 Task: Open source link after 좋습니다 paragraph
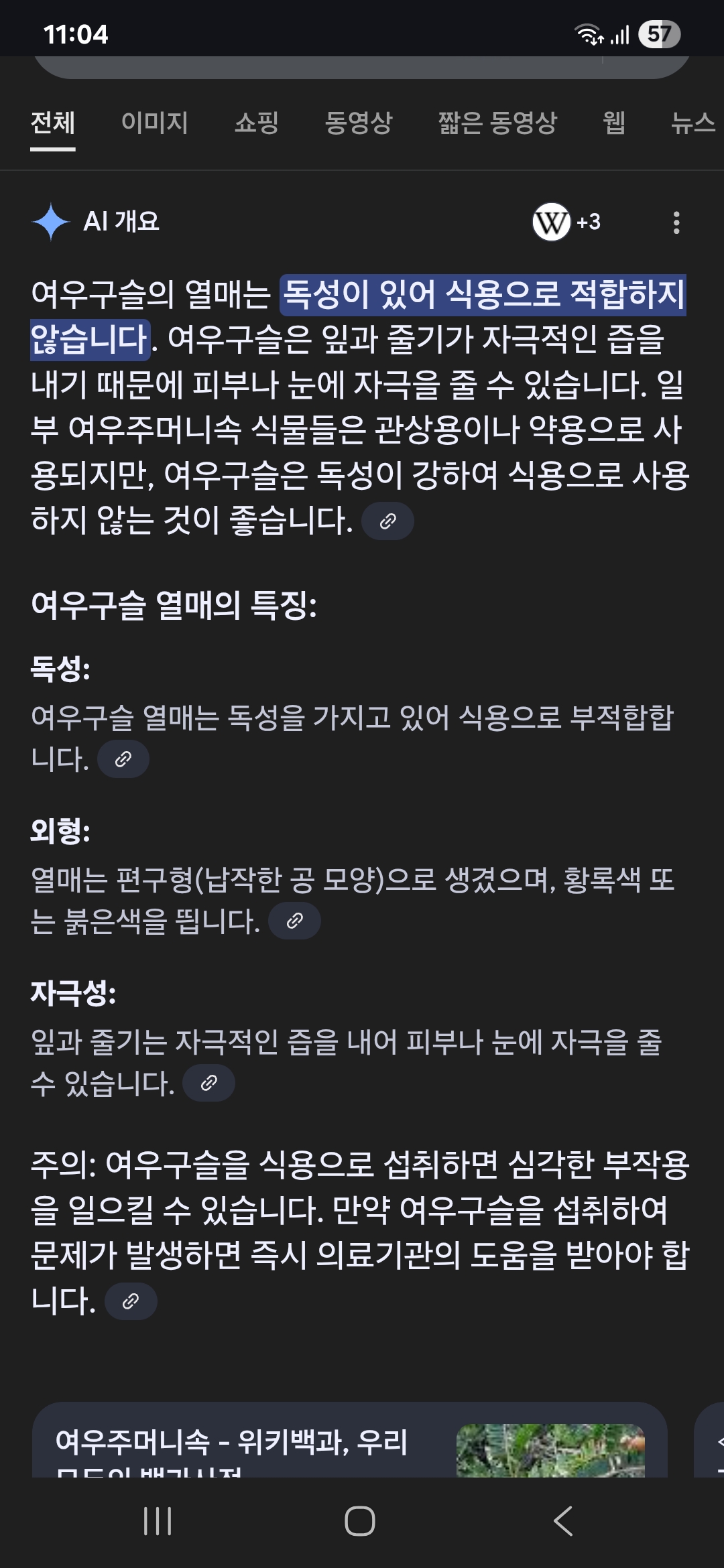click(387, 521)
